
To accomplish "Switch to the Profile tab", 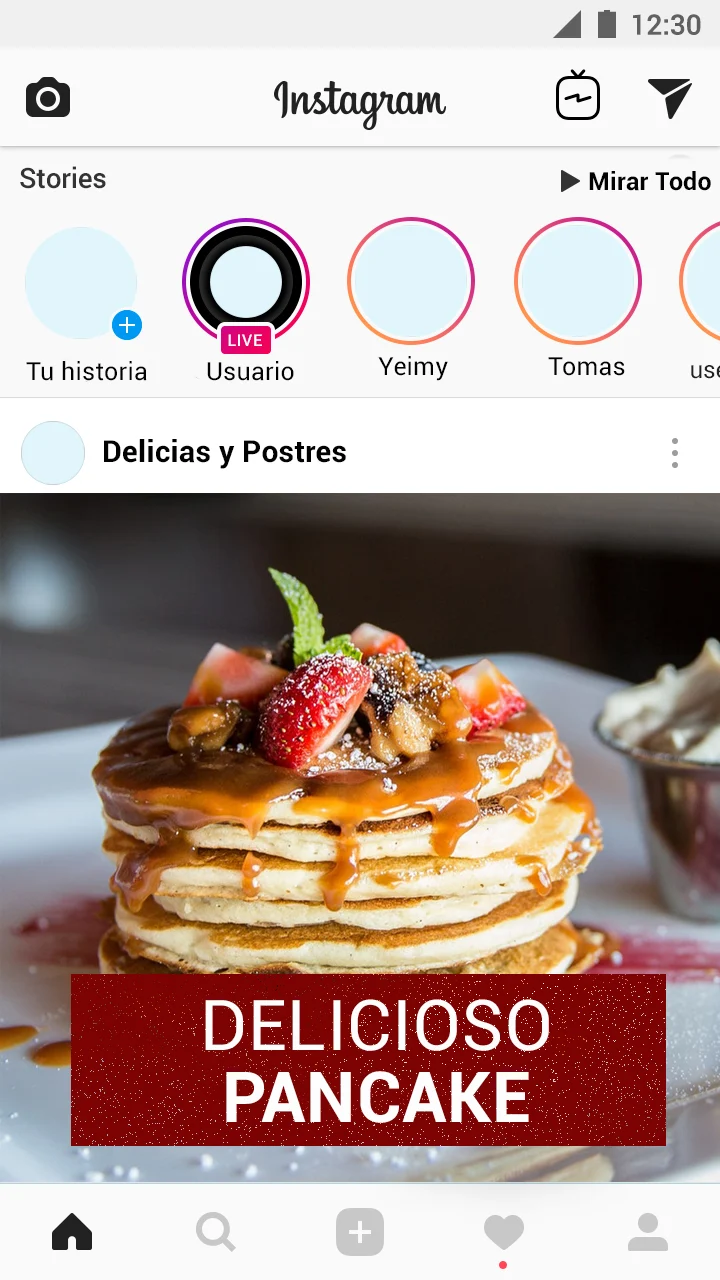I will [x=647, y=1232].
